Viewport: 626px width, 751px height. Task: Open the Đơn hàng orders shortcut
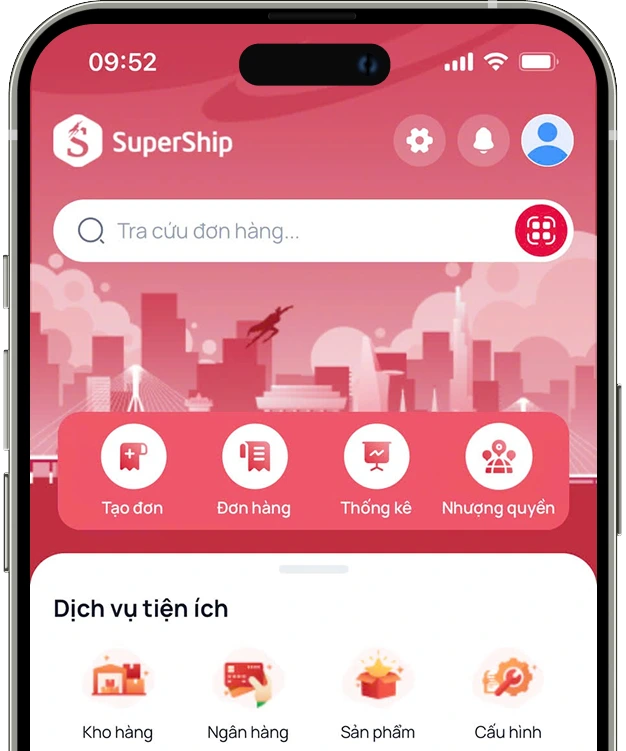[254, 470]
